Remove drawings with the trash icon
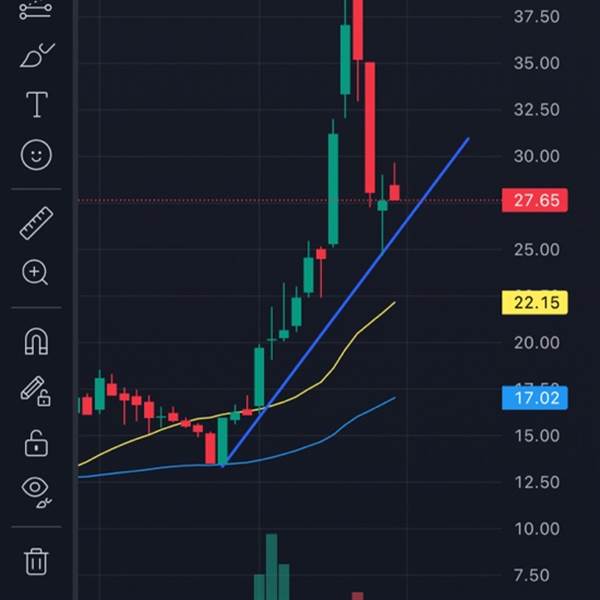Image resolution: width=600 pixels, height=600 pixels. coord(36,561)
